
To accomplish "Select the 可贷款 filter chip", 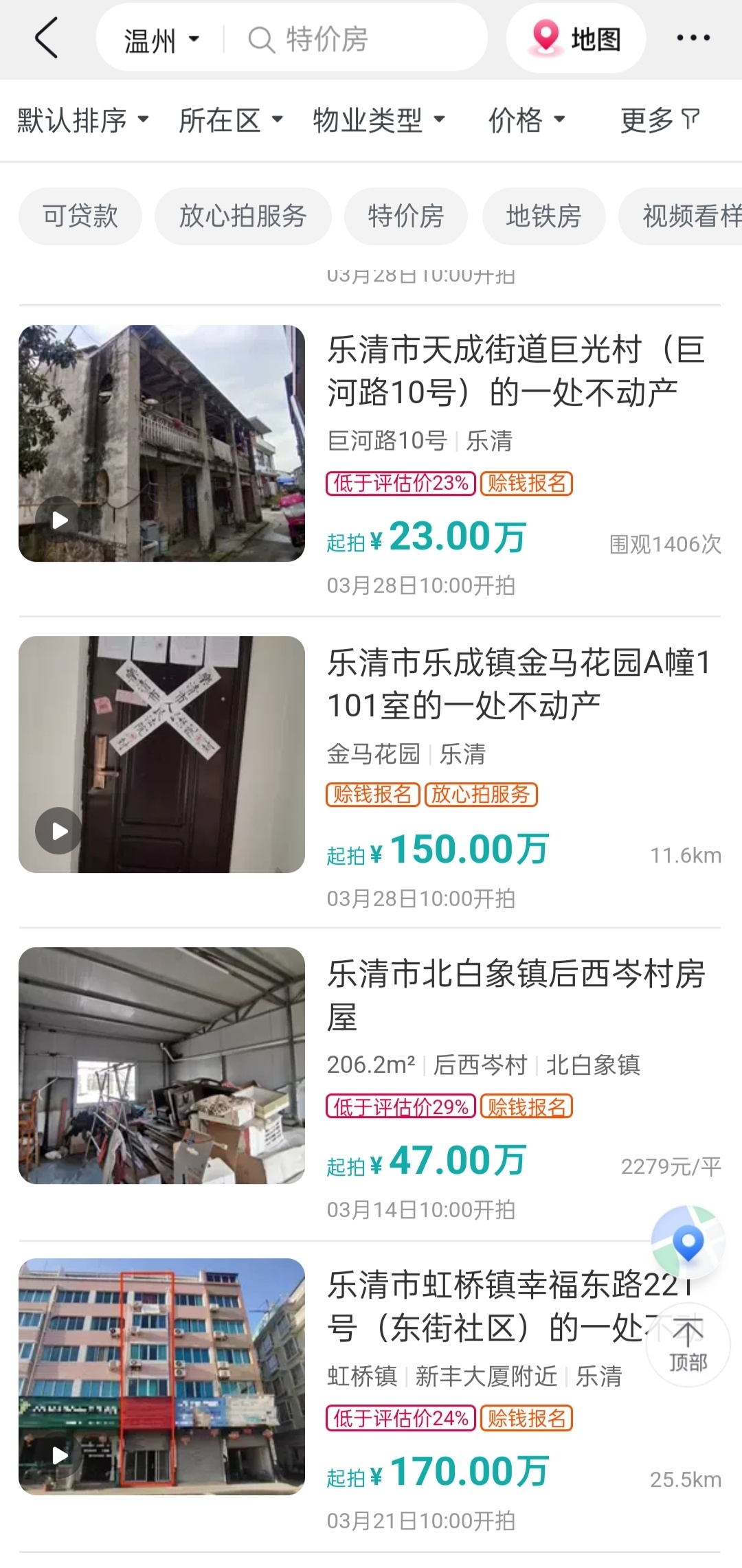I will [80, 216].
